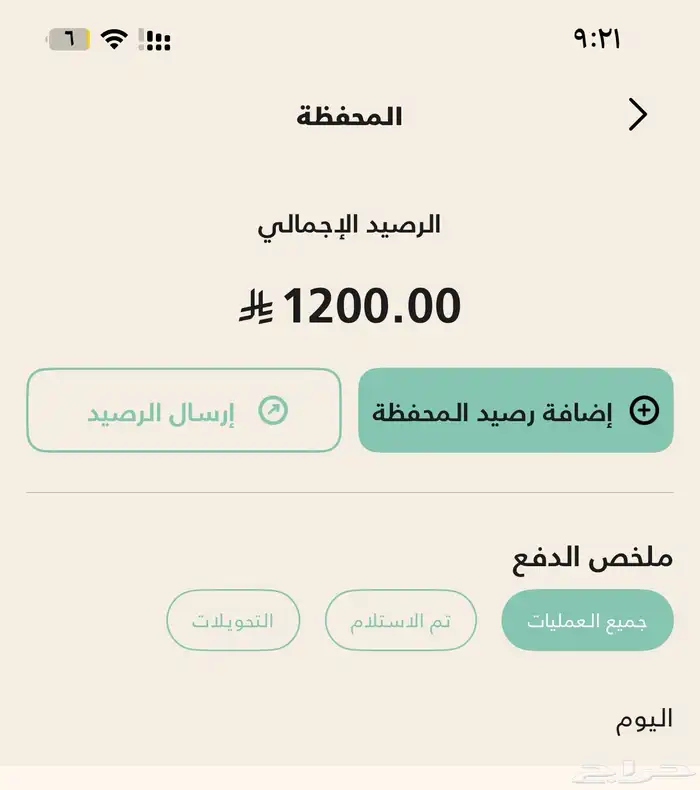Show التحويلات transactions only
Viewport: 700px width, 790px height.
click(x=233, y=620)
